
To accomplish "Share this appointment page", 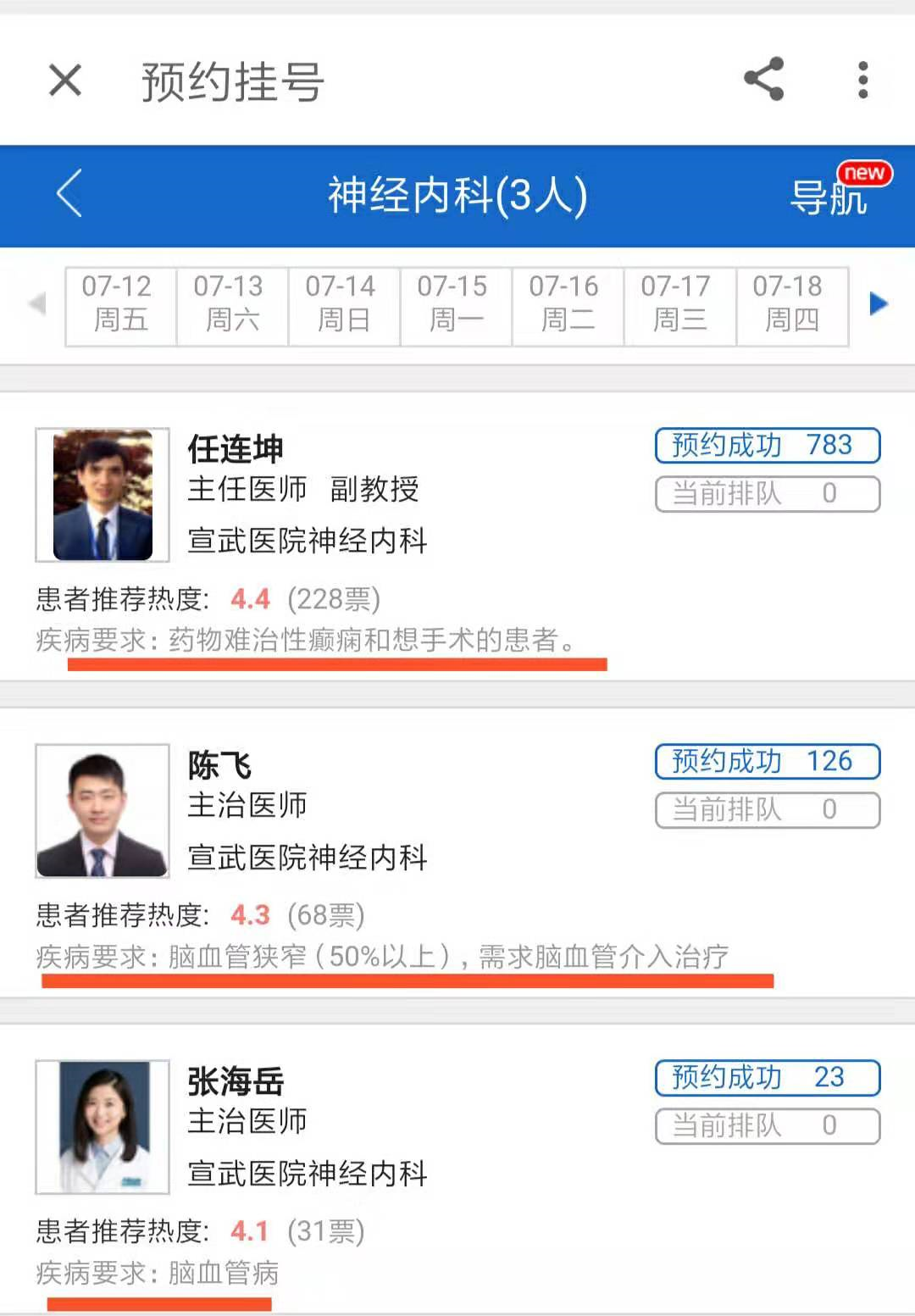I will [x=763, y=80].
